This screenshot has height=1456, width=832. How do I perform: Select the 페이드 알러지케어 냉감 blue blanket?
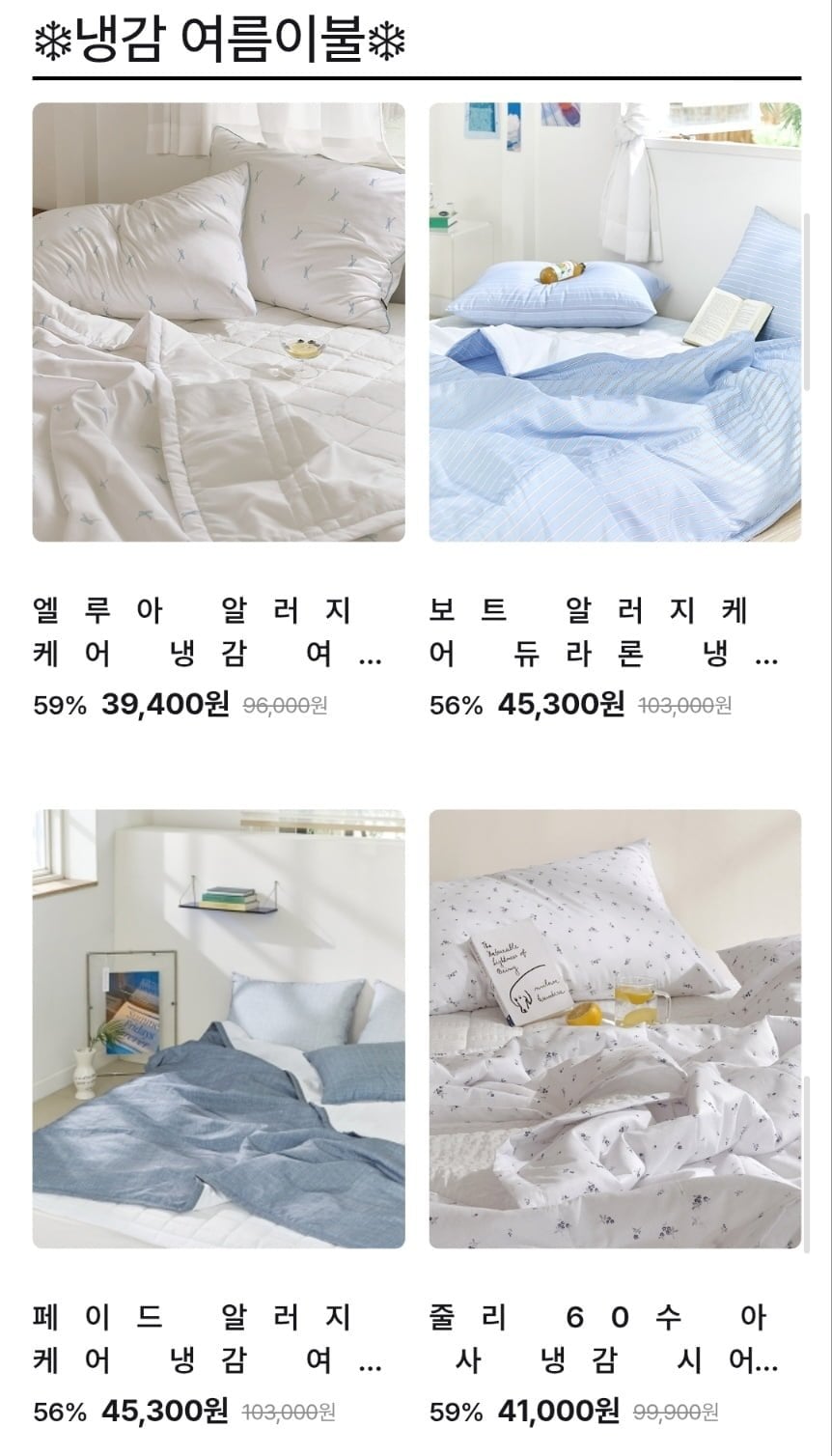218,1029
